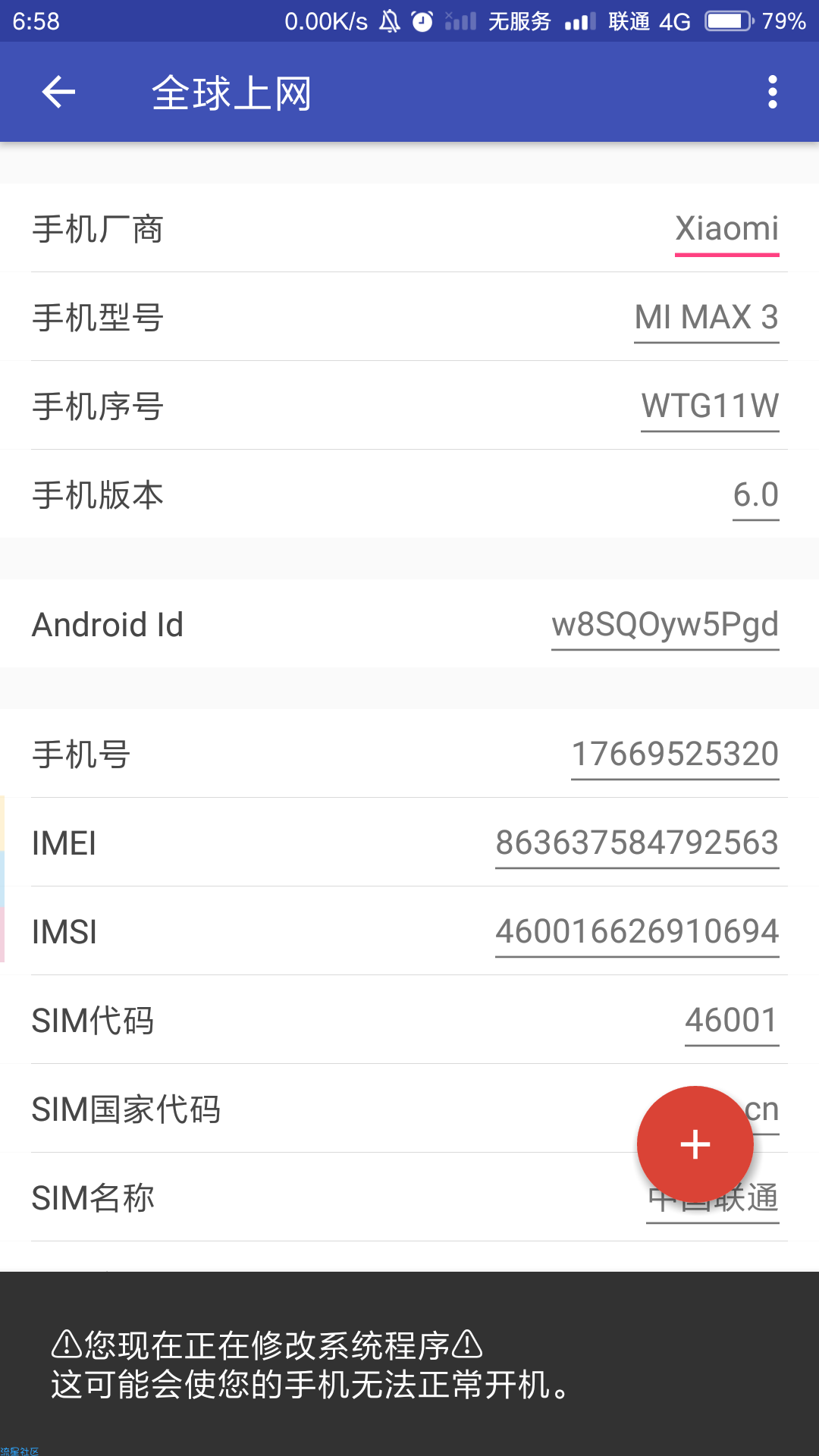
Task: Edit the 手机序号 field showing WTG11W
Action: 710,408
